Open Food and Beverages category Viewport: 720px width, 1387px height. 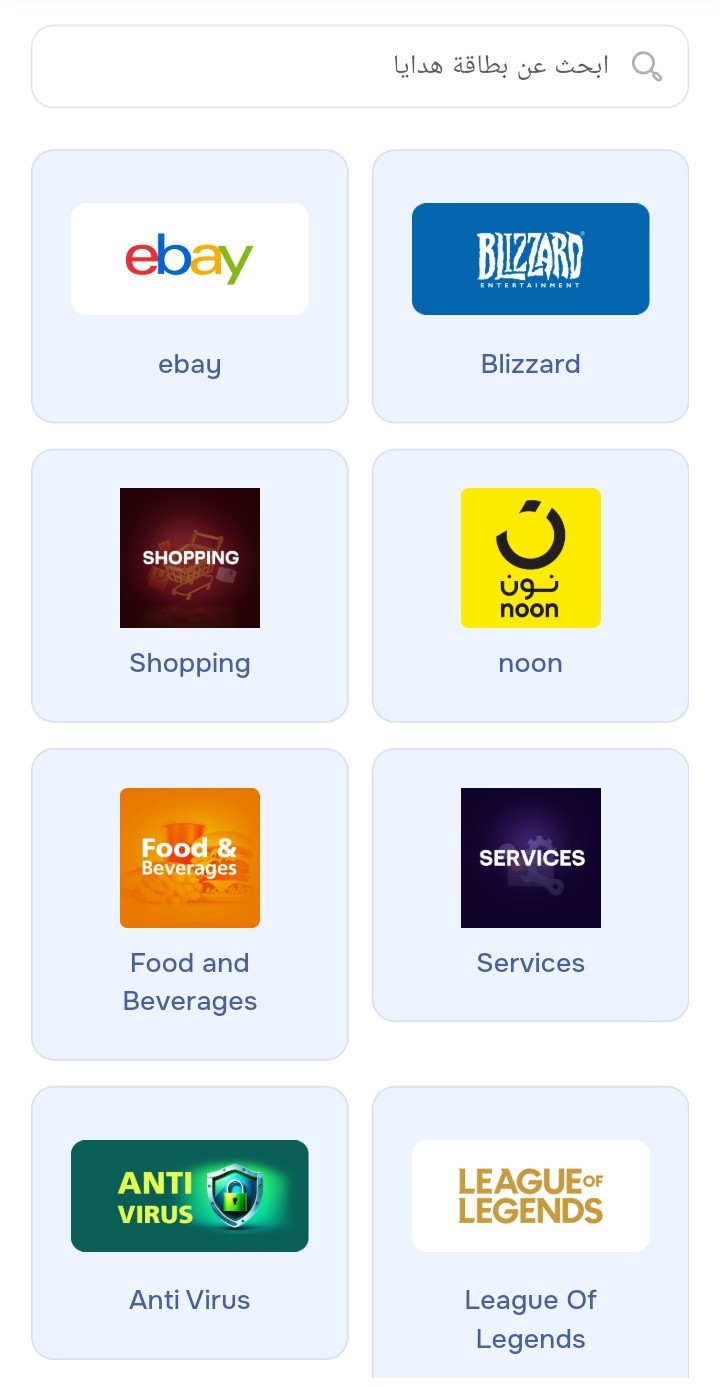tap(190, 903)
